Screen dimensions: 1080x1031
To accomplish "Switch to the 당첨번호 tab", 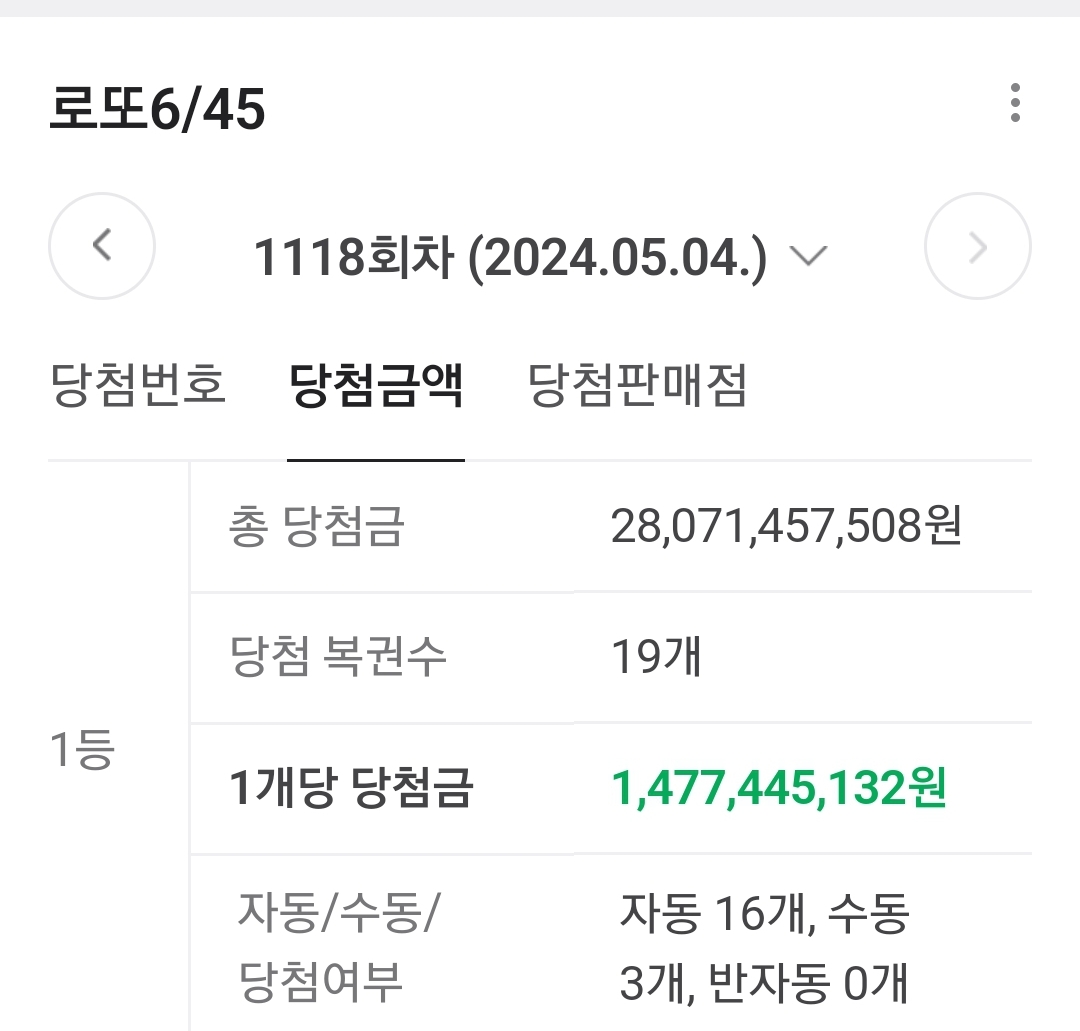I will pos(139,385).
